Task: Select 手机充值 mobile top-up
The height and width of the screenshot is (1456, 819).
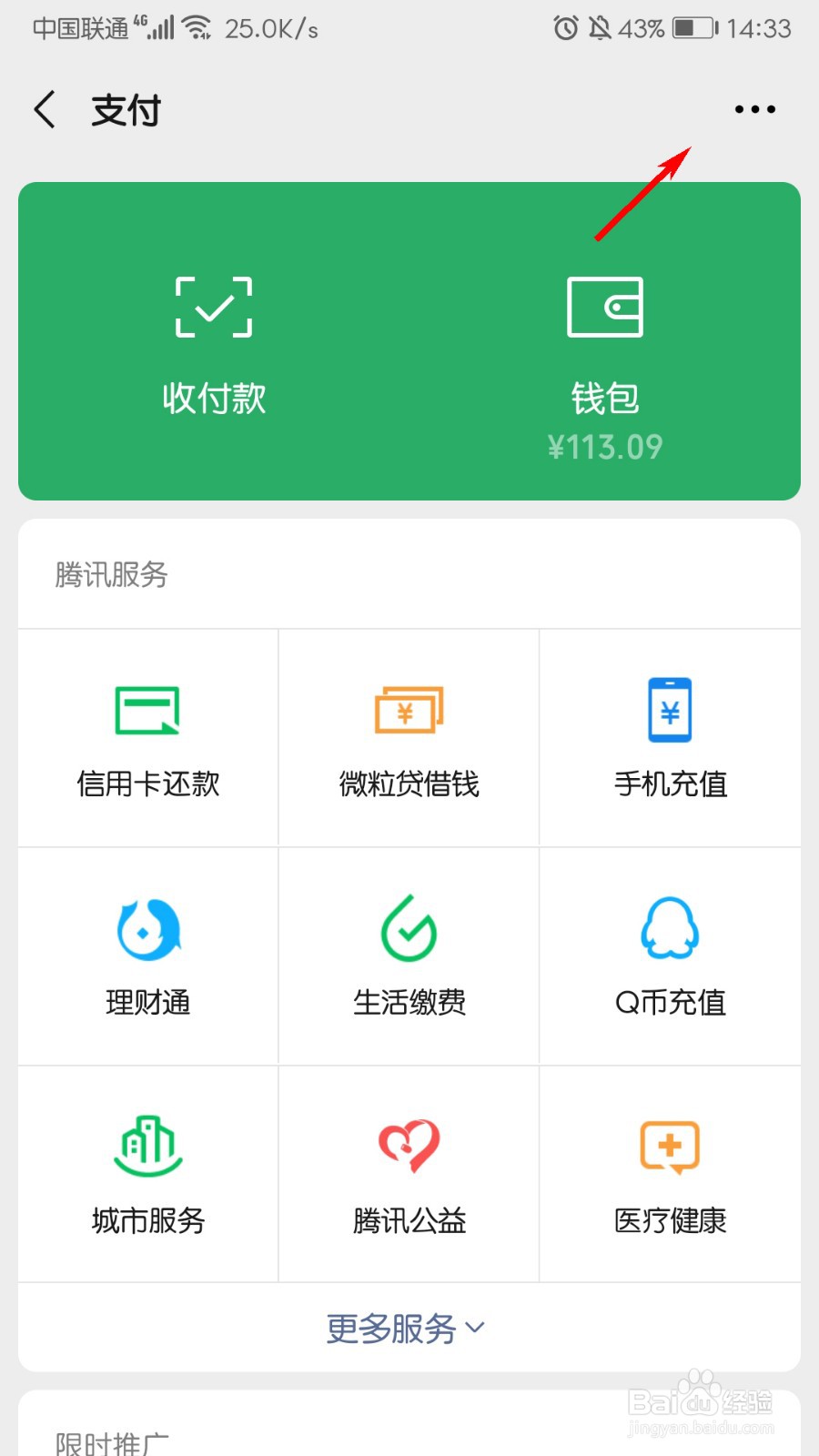Action: [669, 739]
